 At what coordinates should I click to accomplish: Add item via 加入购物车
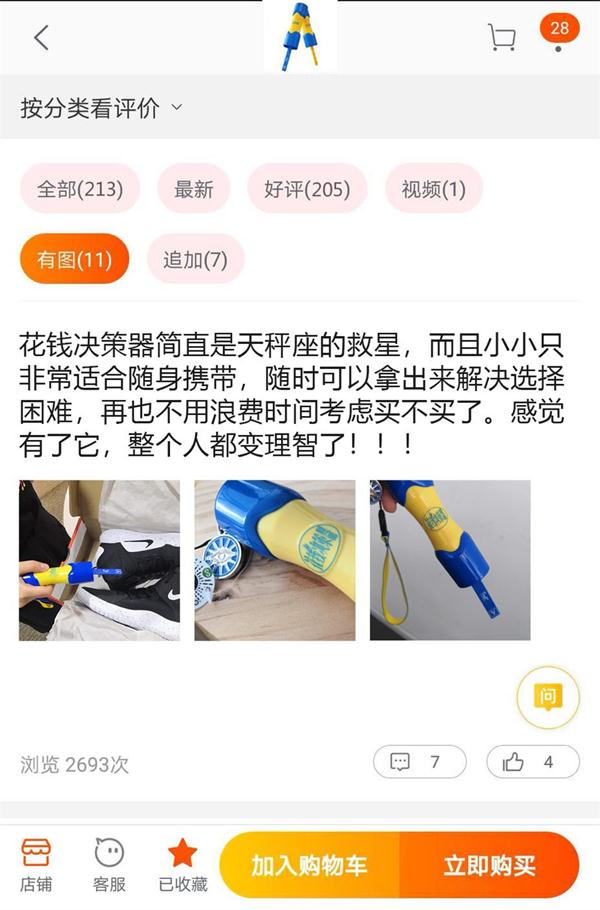pos(309,865)
